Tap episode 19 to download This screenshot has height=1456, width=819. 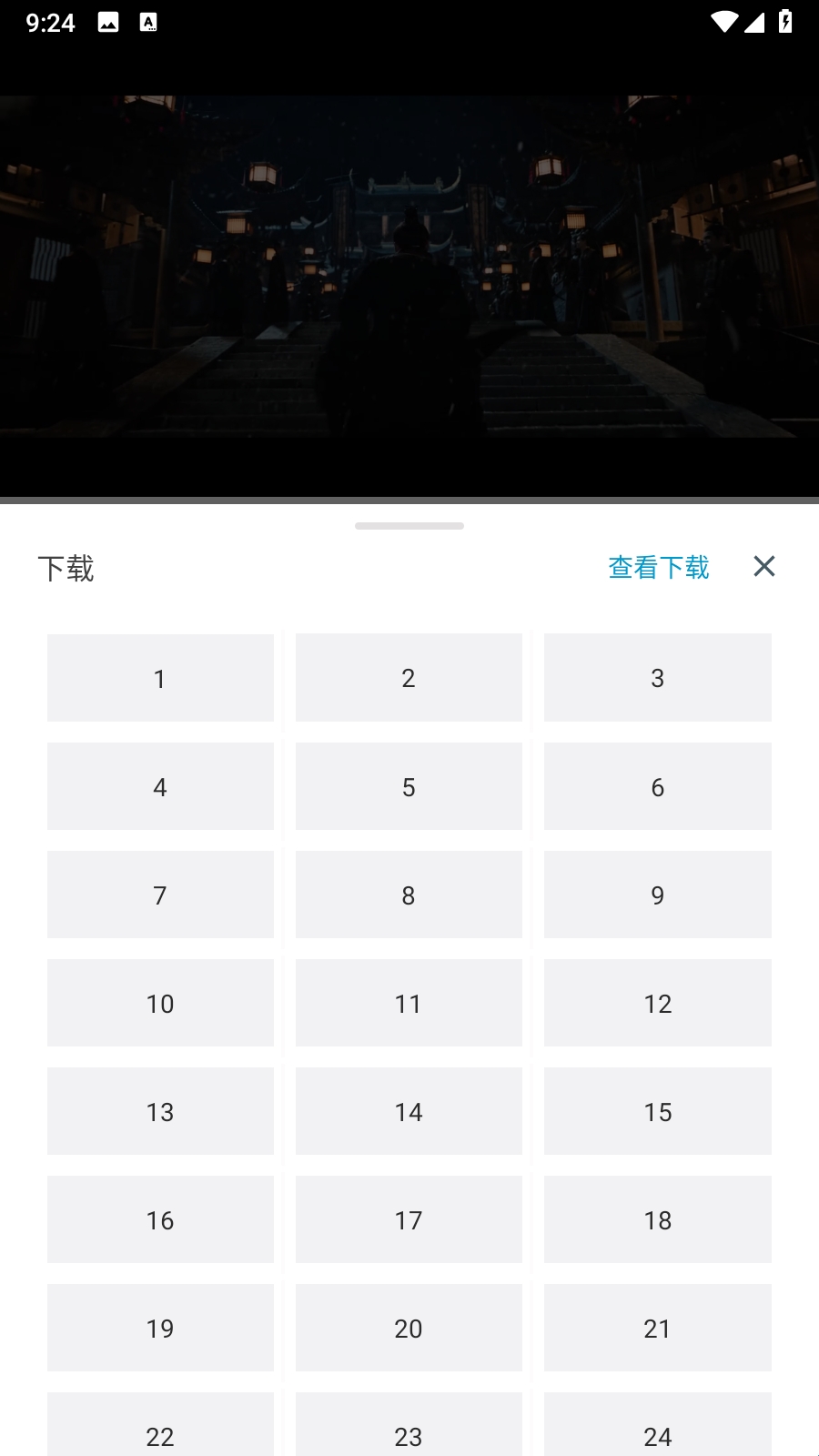tap(160, 1328)
